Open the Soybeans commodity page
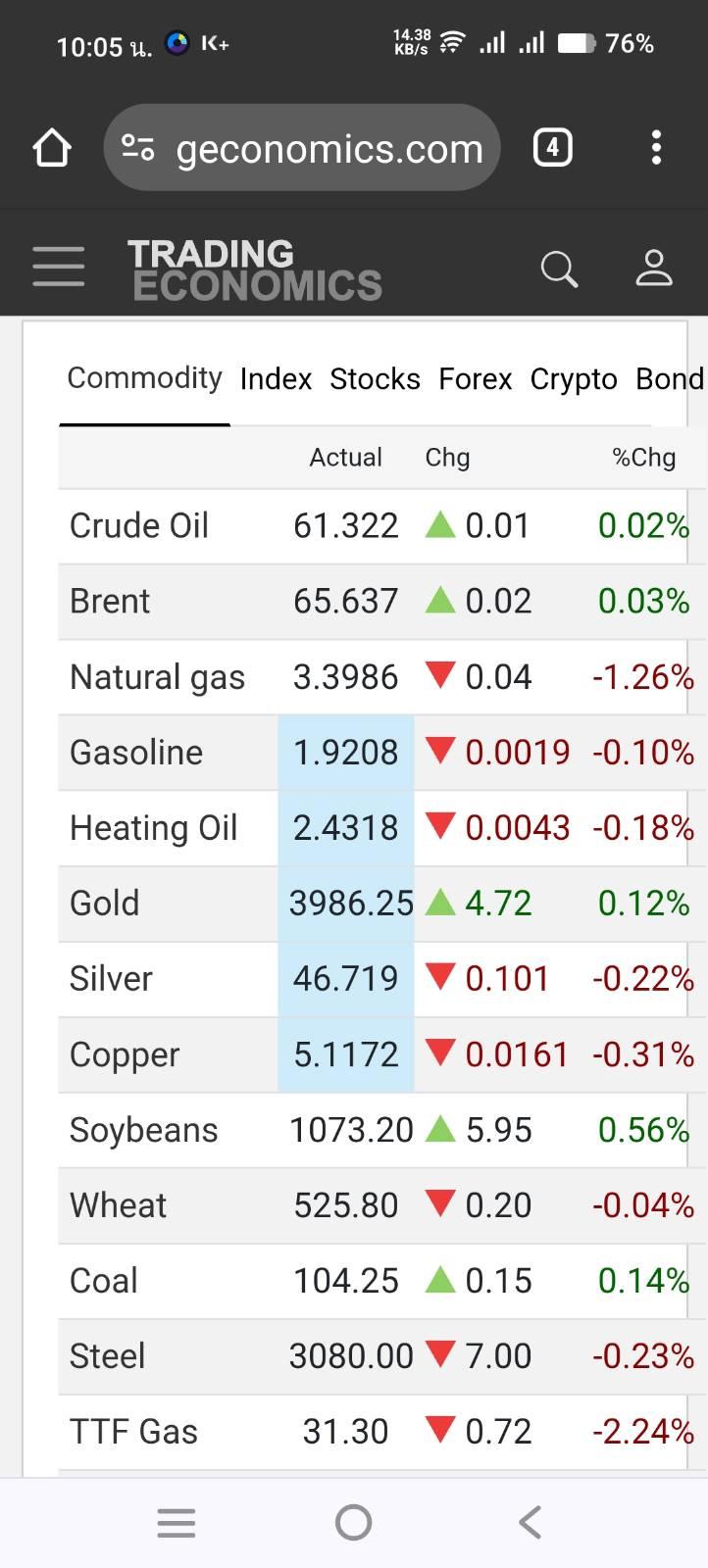This screenshot has height=1568, width=708. (143, 1130)
